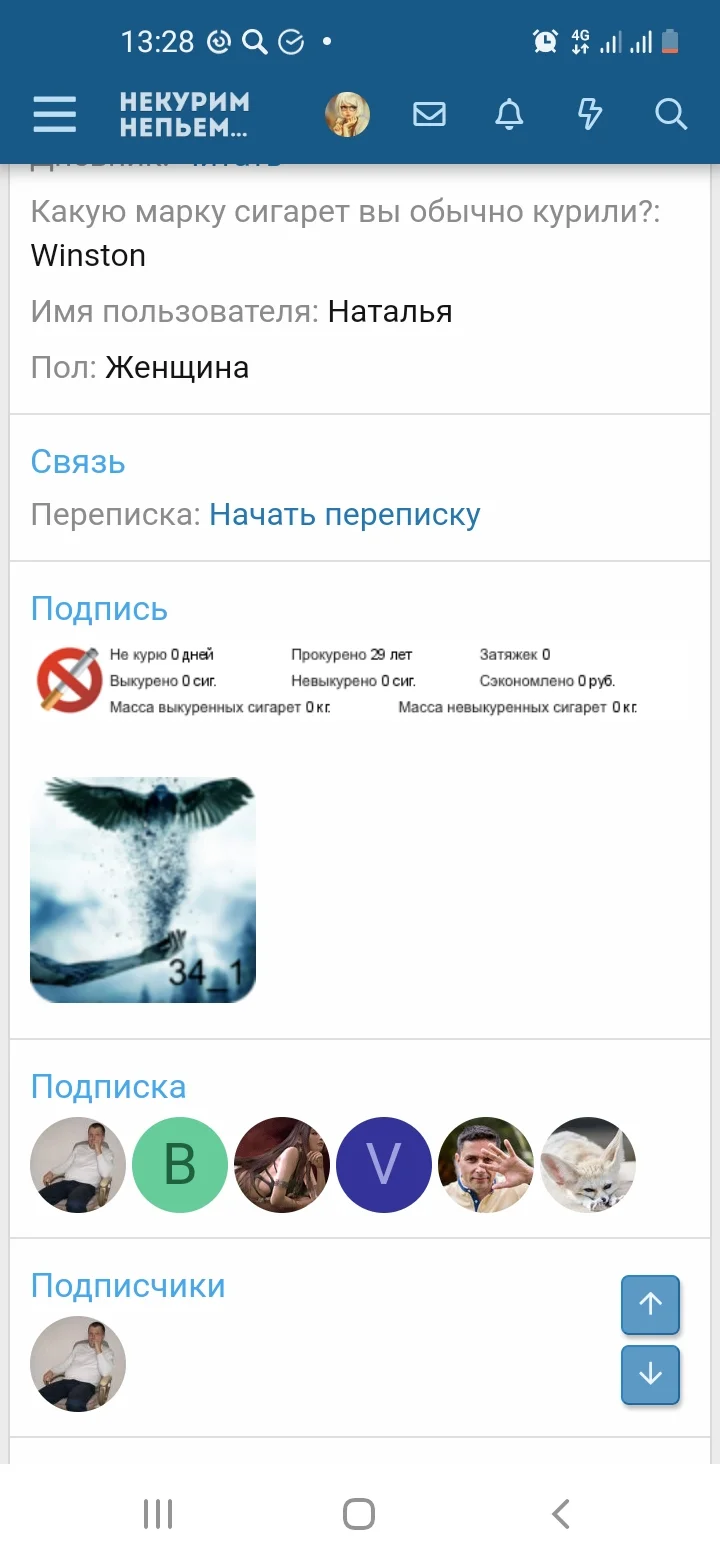720x1560 pixels.
Task: Tap the НЕКУРИМ НЕПЬЕМ site logo
Action: point(185,113)
